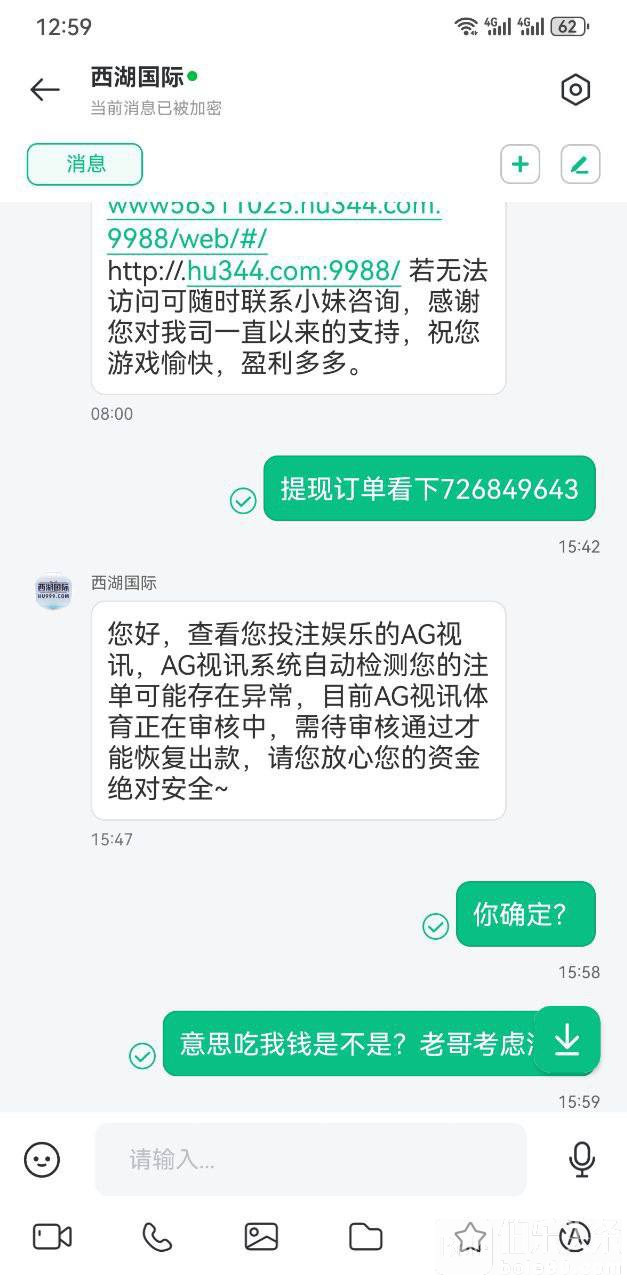Focus the 请输入 message field
627x1280 pixels.
click(x=310, y=1159)
